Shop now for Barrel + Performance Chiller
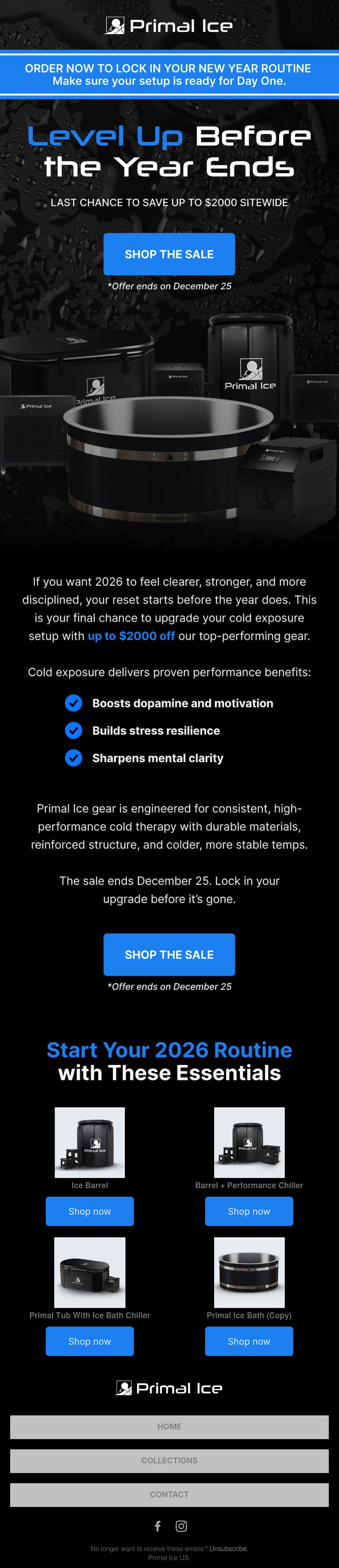339x1568 pixels. (249, 1211)
